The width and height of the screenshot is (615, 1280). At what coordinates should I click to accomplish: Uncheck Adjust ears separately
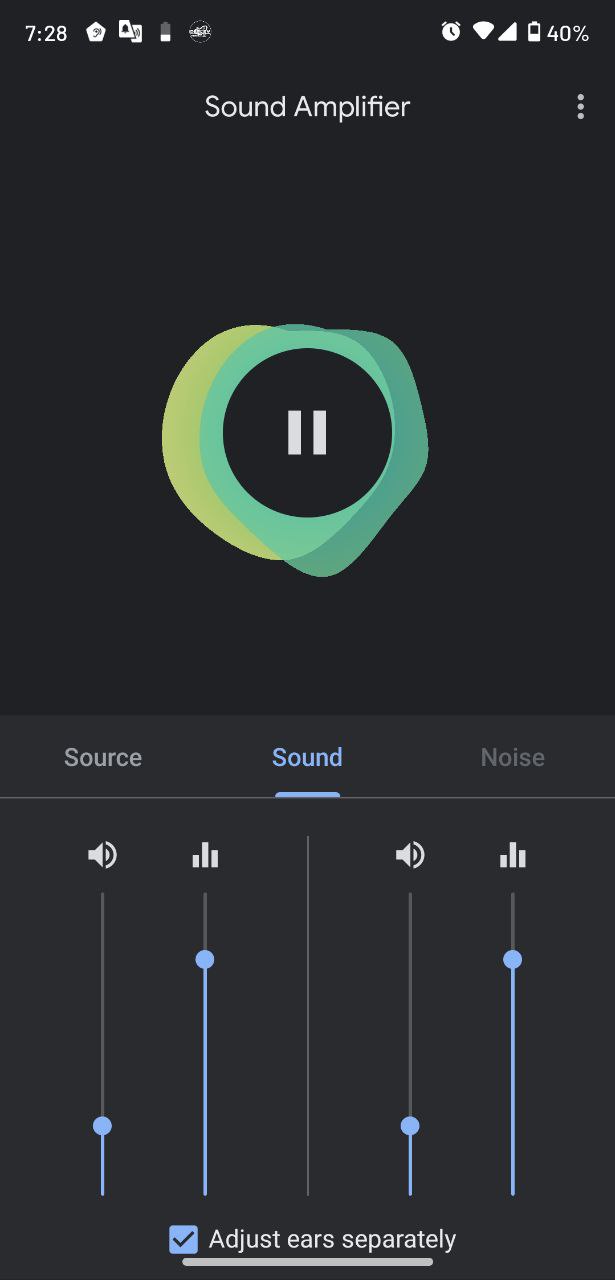coord(184,1240)
